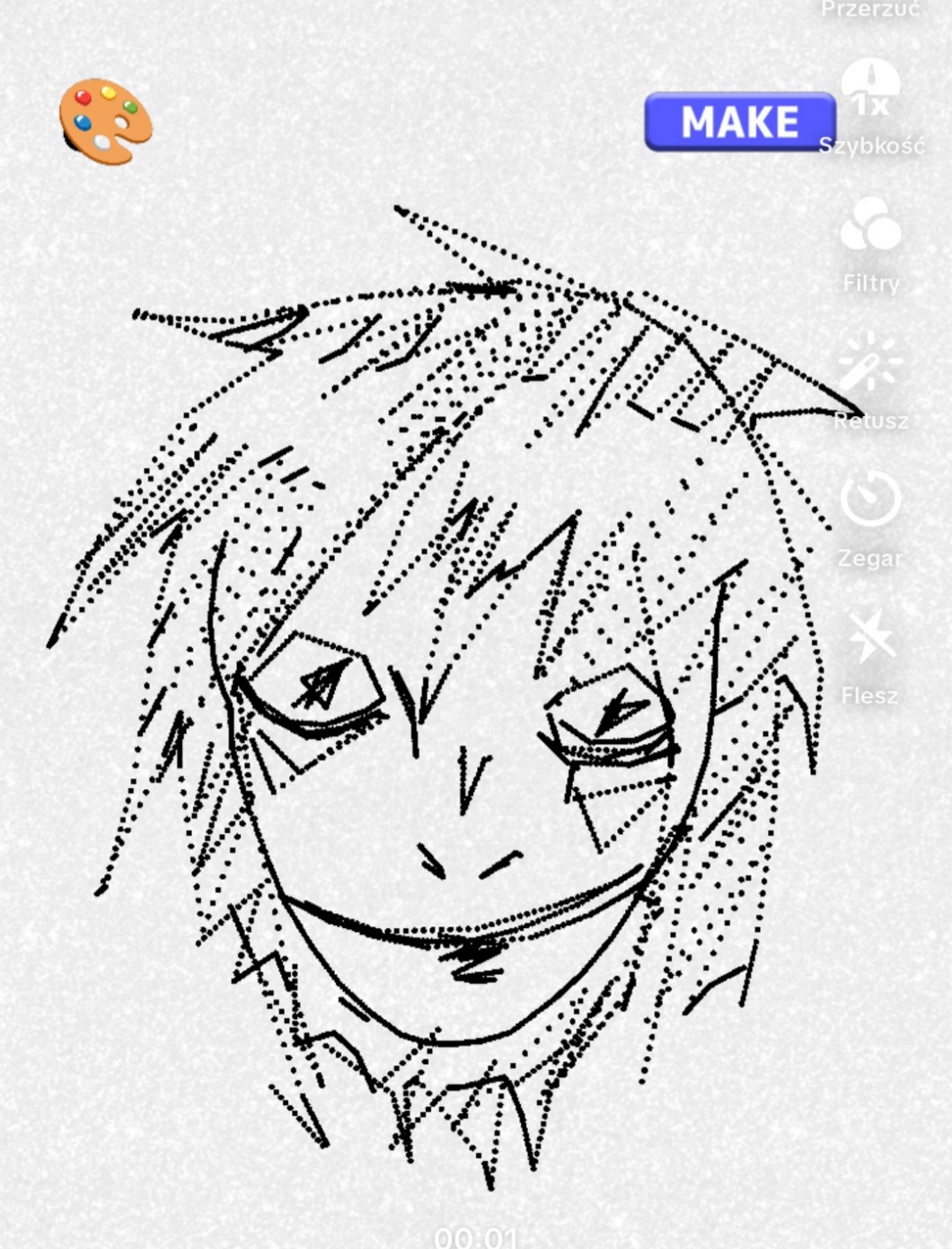Open the Filtry filters option

coord(870,229)
